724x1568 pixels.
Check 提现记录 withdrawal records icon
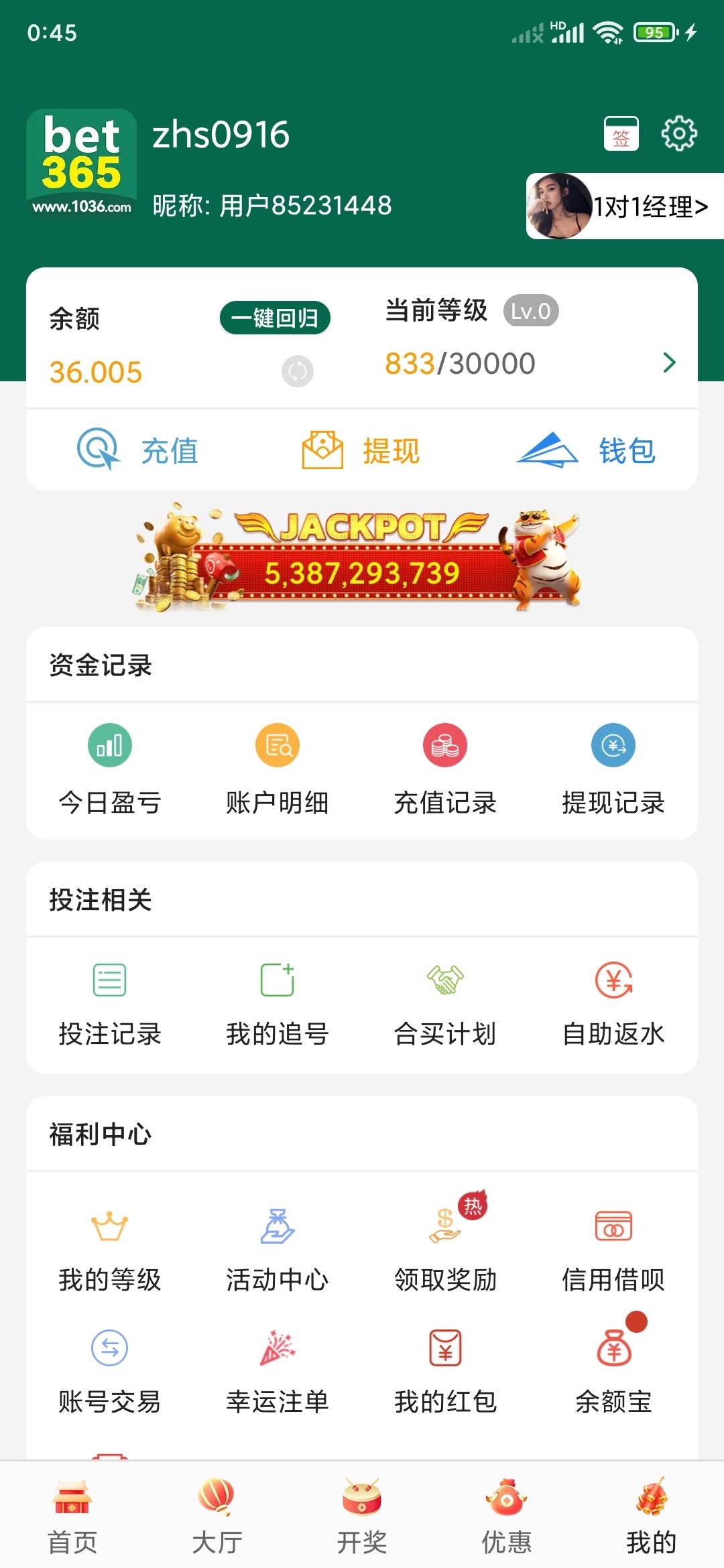coord(612,744)
